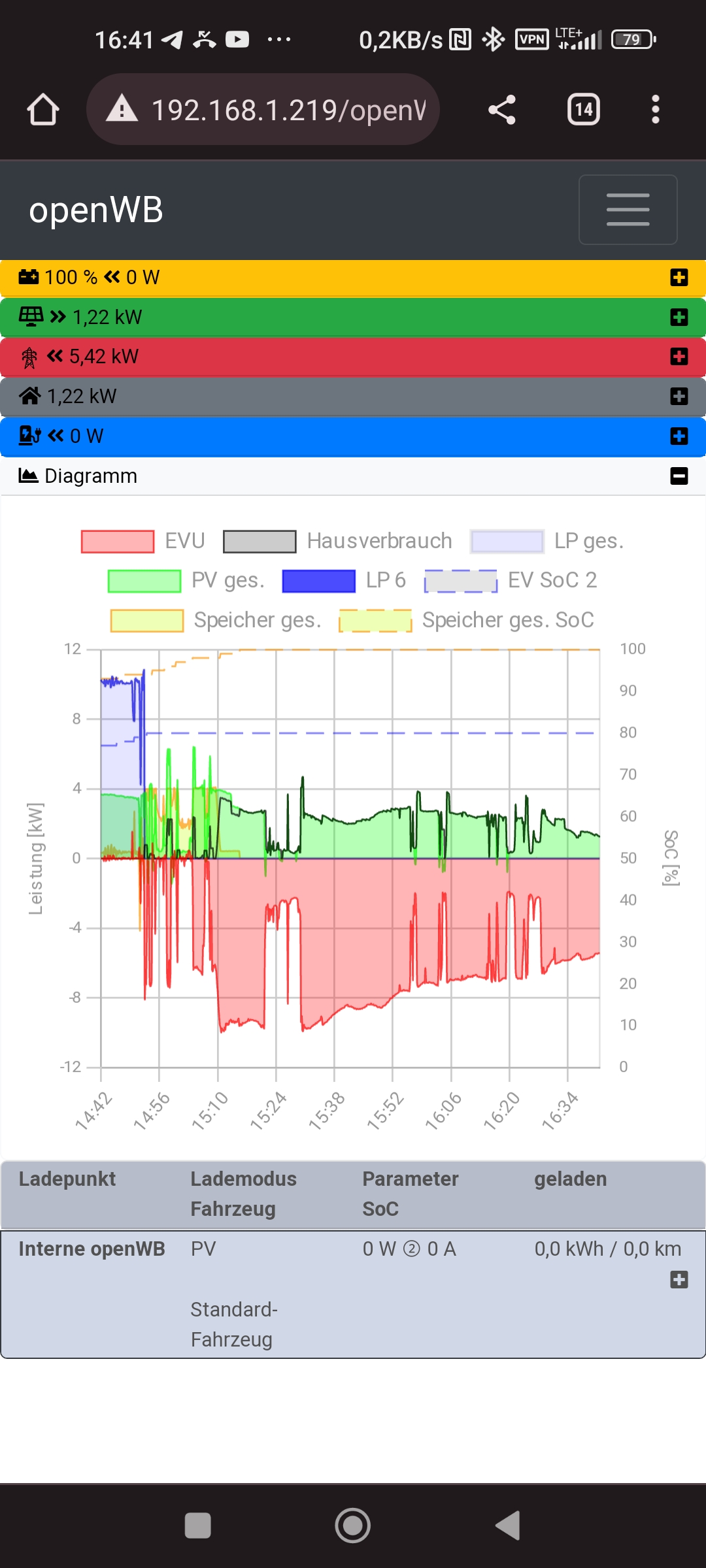Toggle LP 6 series in chart legend
Screen dimensions: 706x1568
(x=345, y=581)
